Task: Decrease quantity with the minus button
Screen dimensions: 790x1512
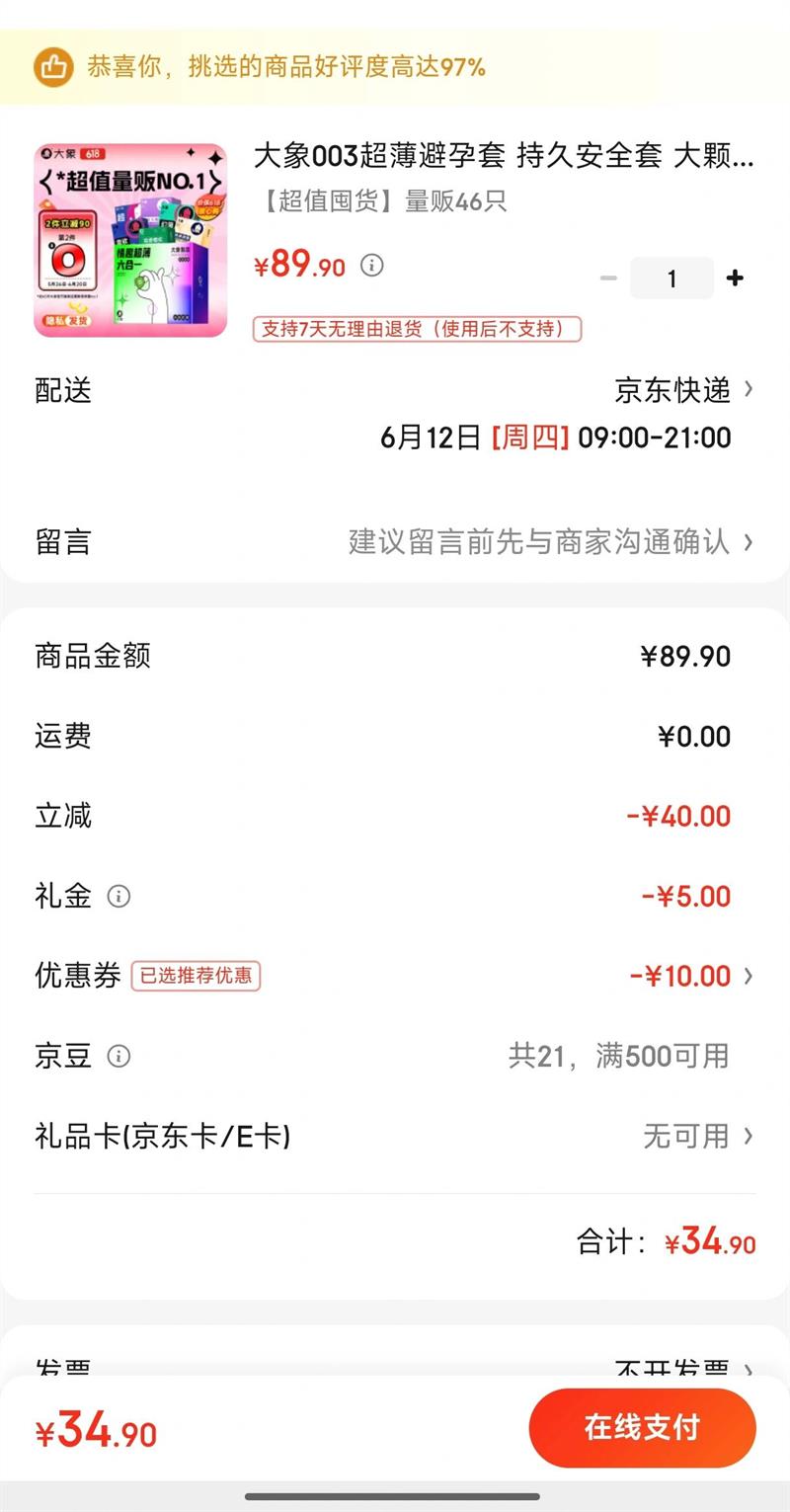Action: click(608, 279)
